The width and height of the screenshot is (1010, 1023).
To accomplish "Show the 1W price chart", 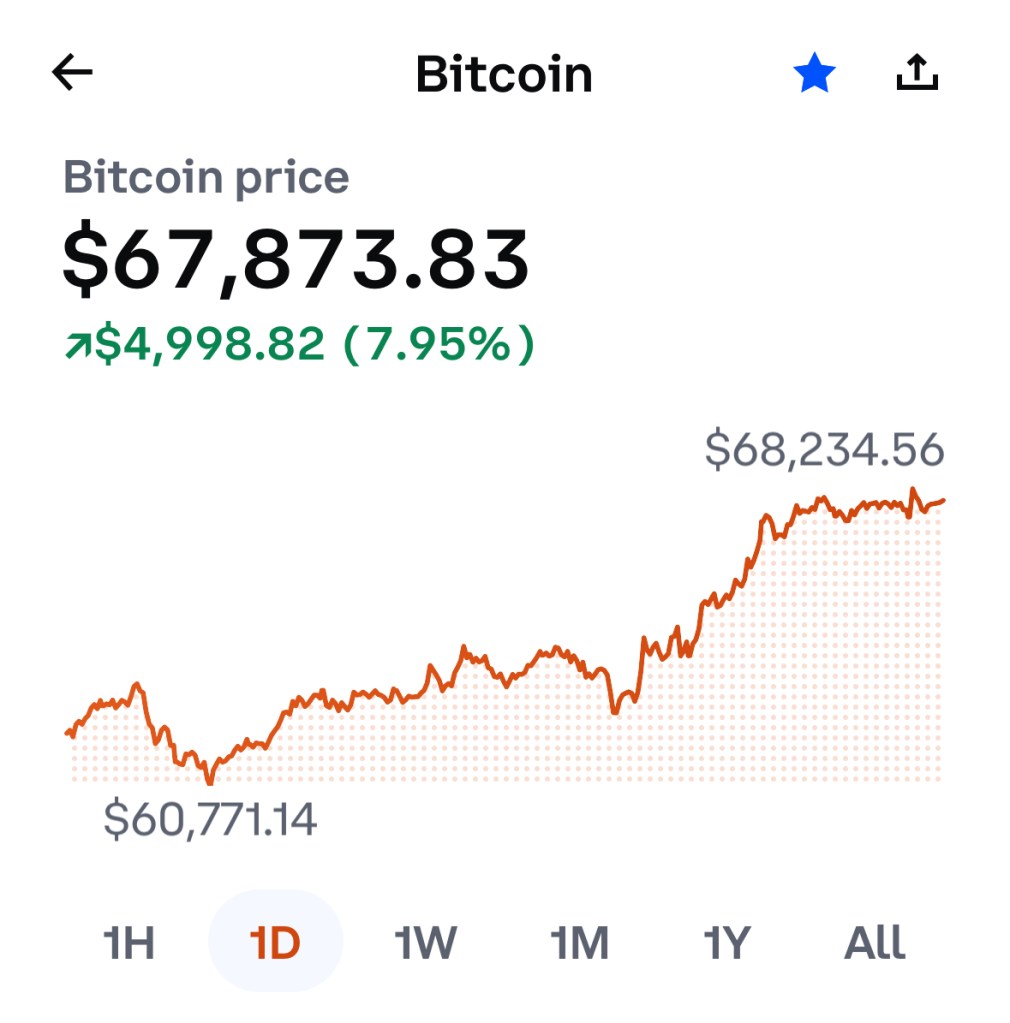I will [x=425, y=942].
